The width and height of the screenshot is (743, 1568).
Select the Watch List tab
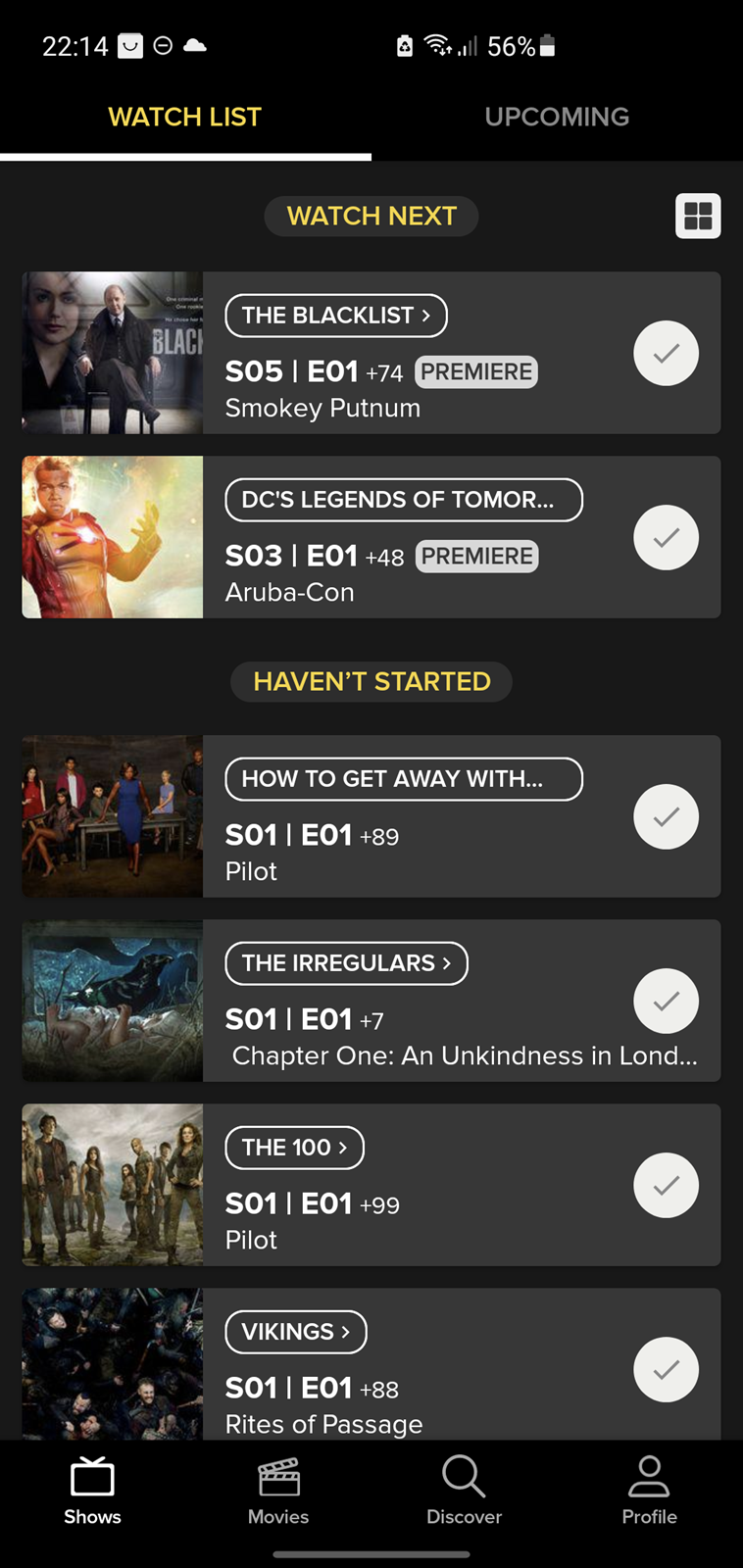(x=185, y=117)
